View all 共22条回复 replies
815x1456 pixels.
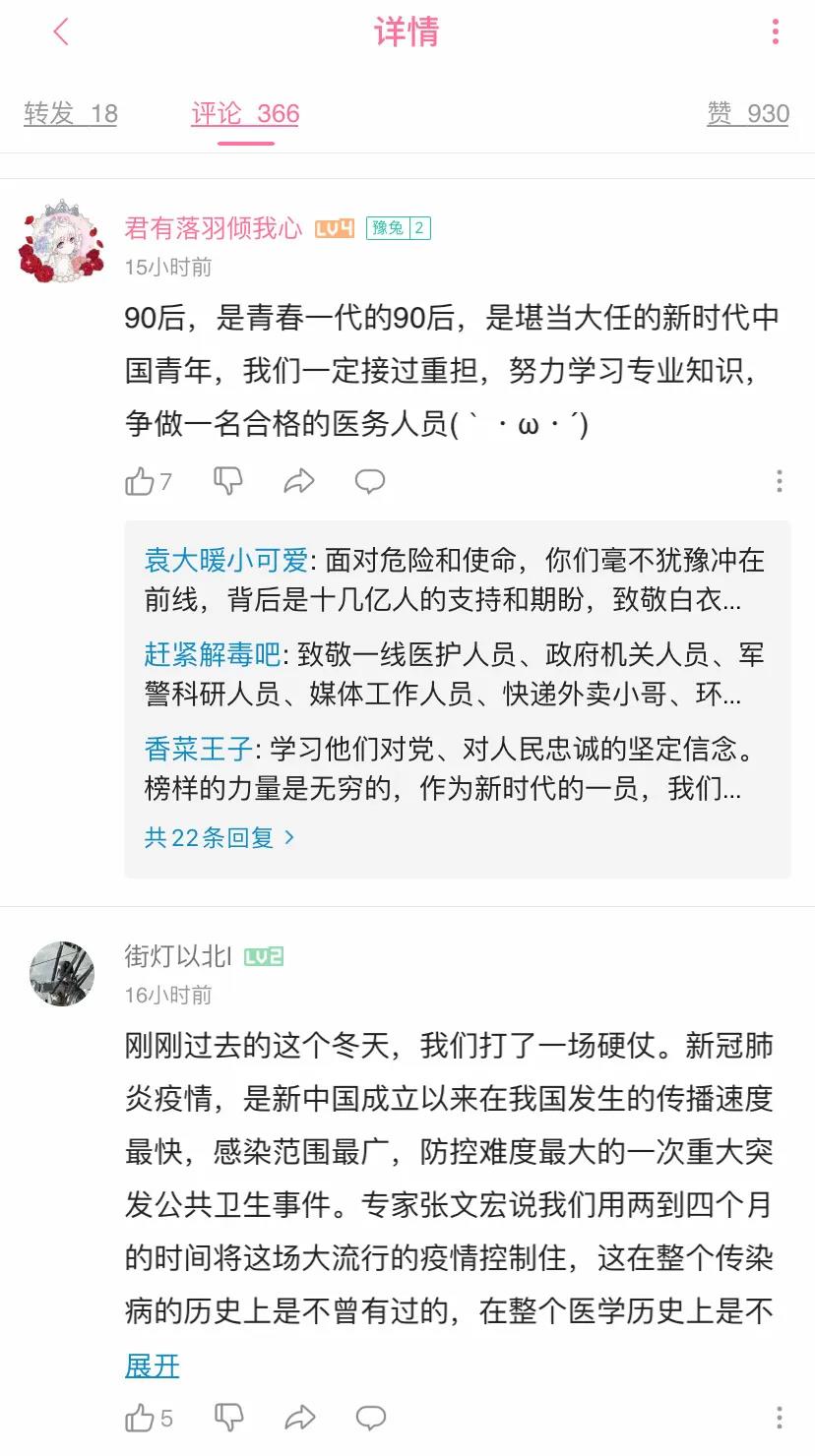pyautogui.click(x=219, y=837)
